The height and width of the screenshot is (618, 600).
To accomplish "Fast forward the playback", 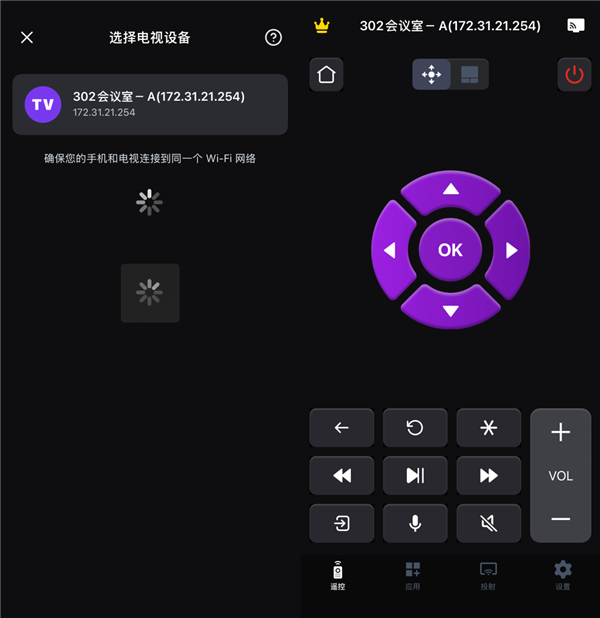I will click(488, 476).
